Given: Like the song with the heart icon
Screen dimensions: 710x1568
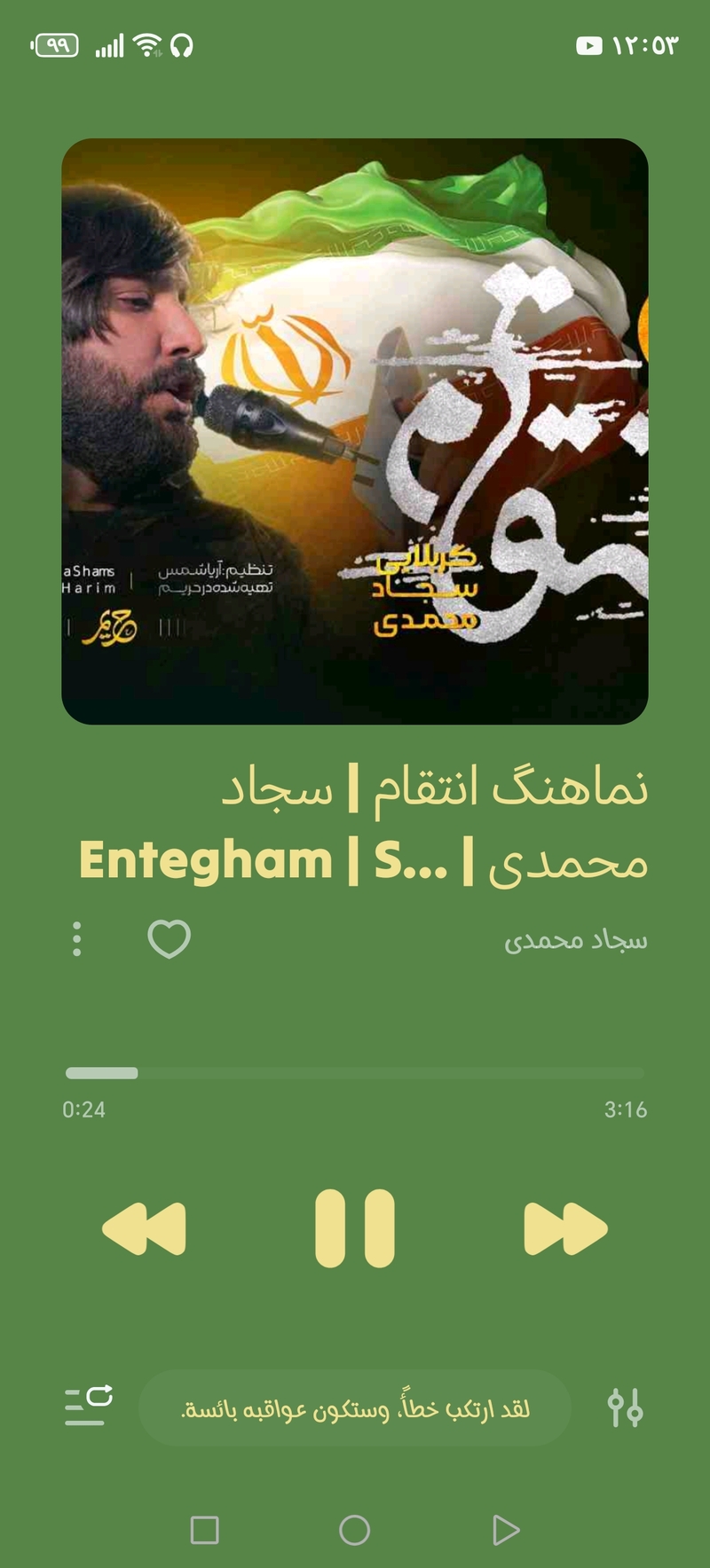Looking at the screenshot, I should coord(169,939).
